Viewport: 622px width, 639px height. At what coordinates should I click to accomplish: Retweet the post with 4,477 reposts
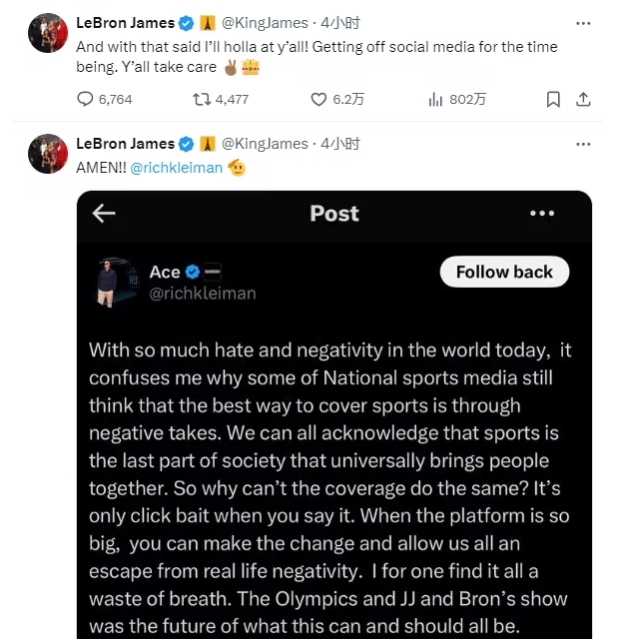[201, 99]
